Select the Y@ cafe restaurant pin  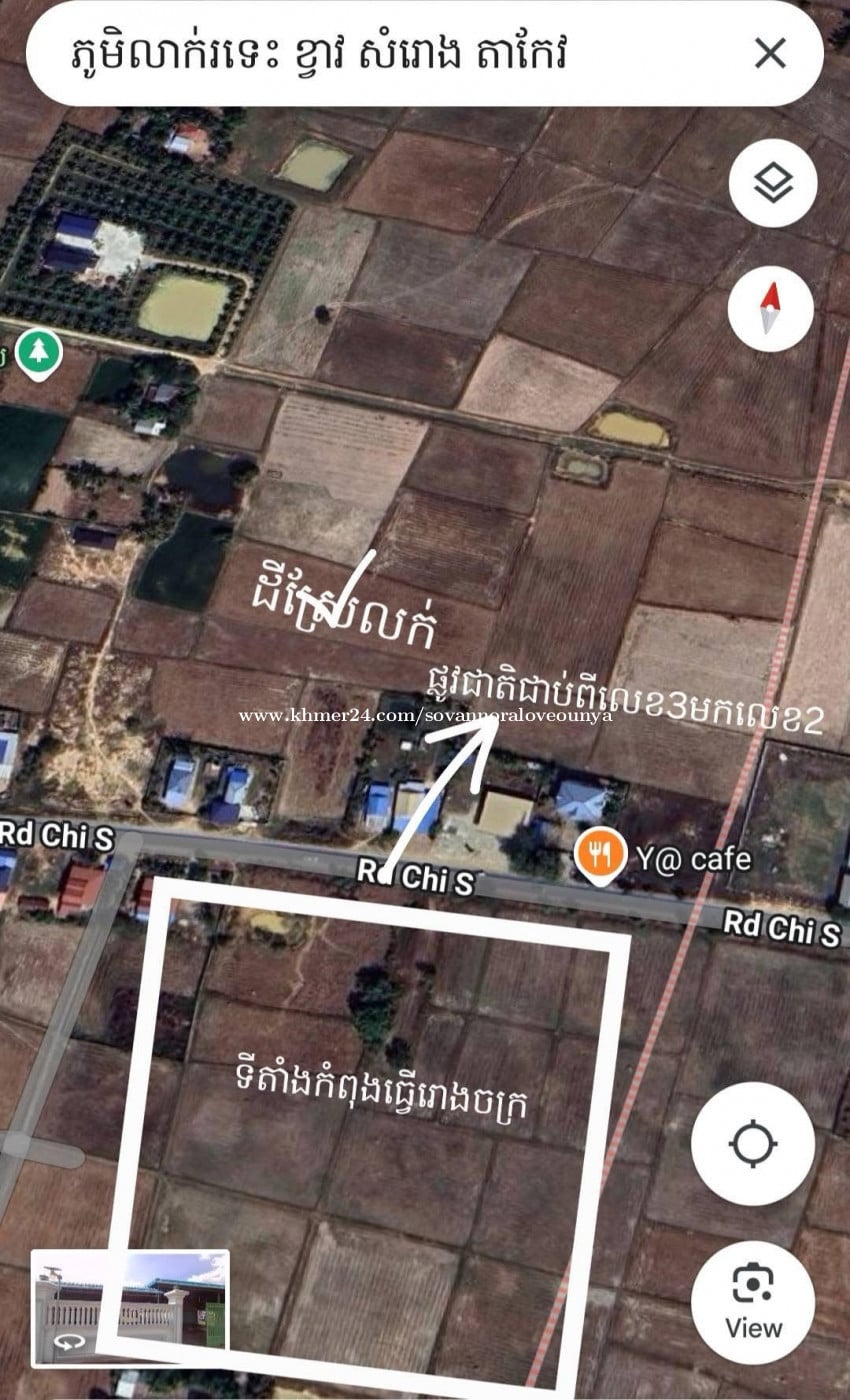[x=600, y=858]
